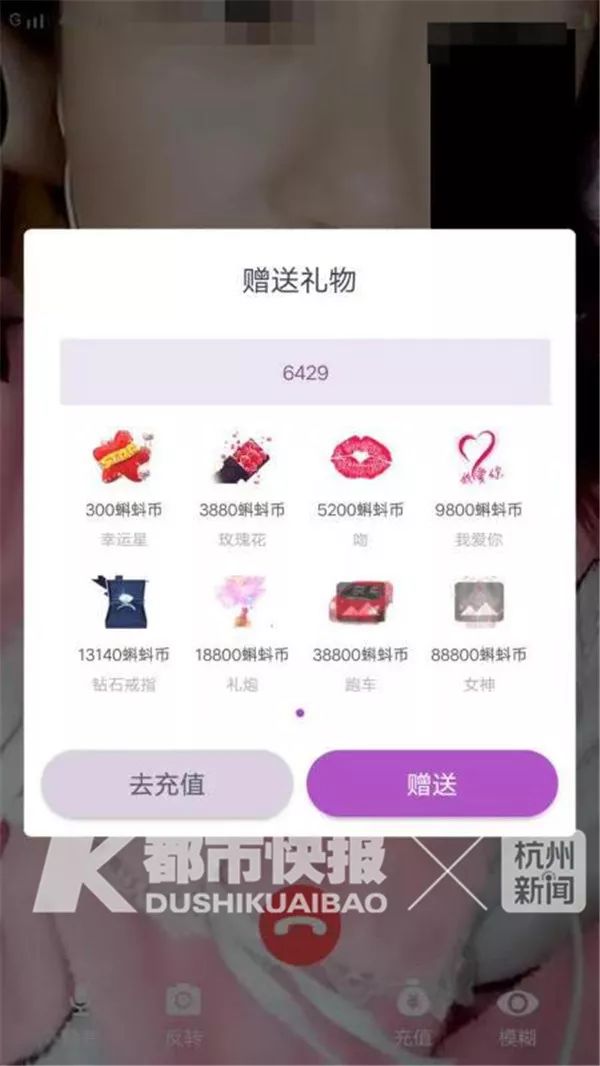
Task: Send the gift with 赠送 button
Action: coord(432,785)
